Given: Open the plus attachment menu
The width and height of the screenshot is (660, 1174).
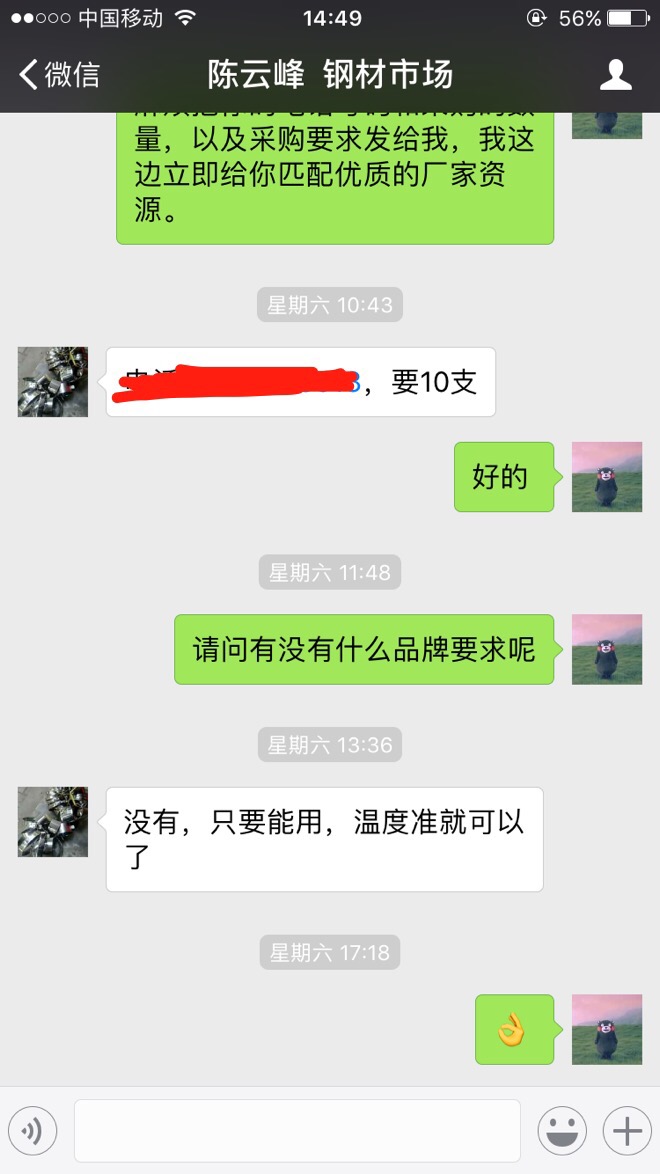Looking at the screenshot, I should point(627,1131).
